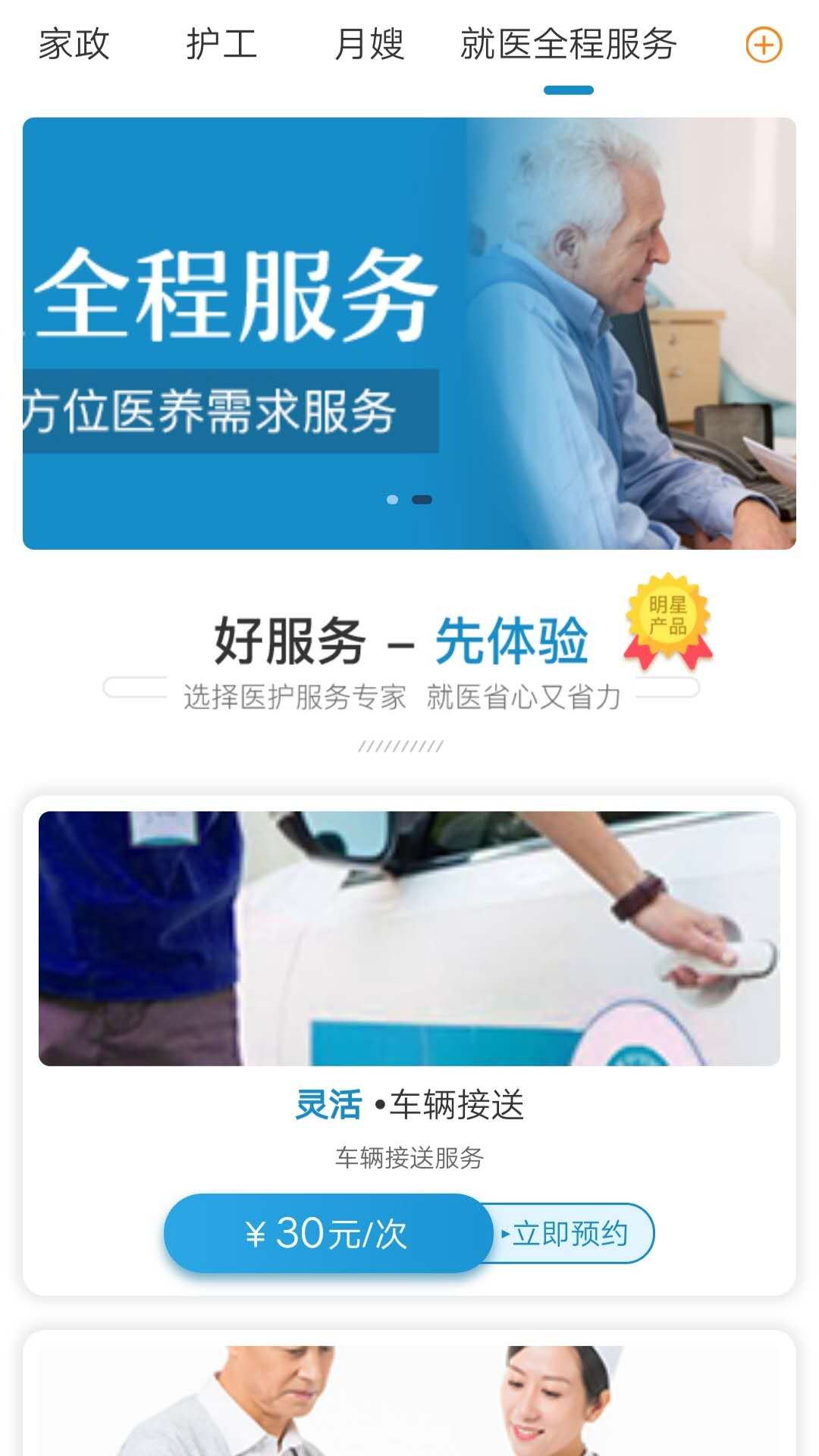Select the 月嫂 tab
The image size is (819, 1456).
tap(369, 45)
